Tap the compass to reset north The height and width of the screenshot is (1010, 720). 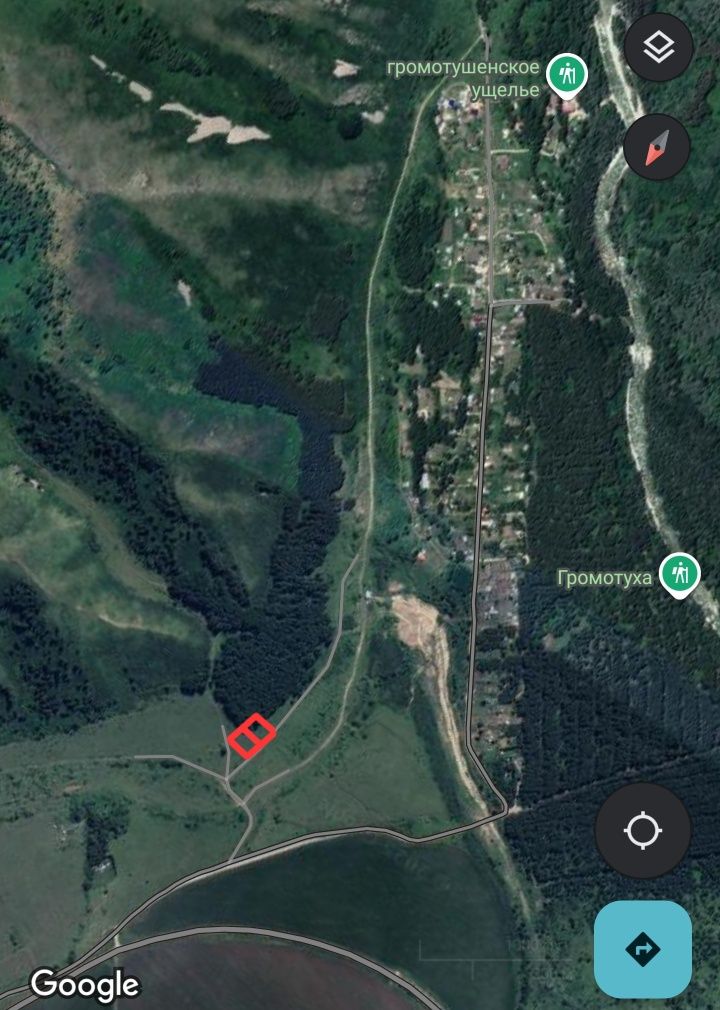point(657,147)
